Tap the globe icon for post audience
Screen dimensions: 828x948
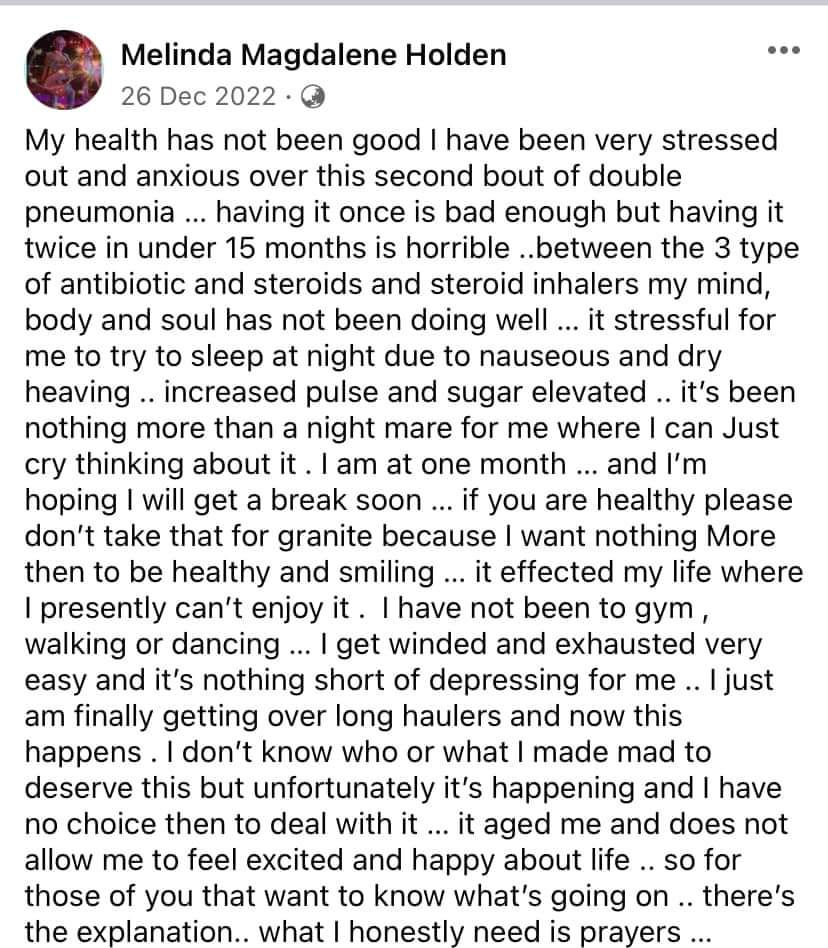[312, 97]
